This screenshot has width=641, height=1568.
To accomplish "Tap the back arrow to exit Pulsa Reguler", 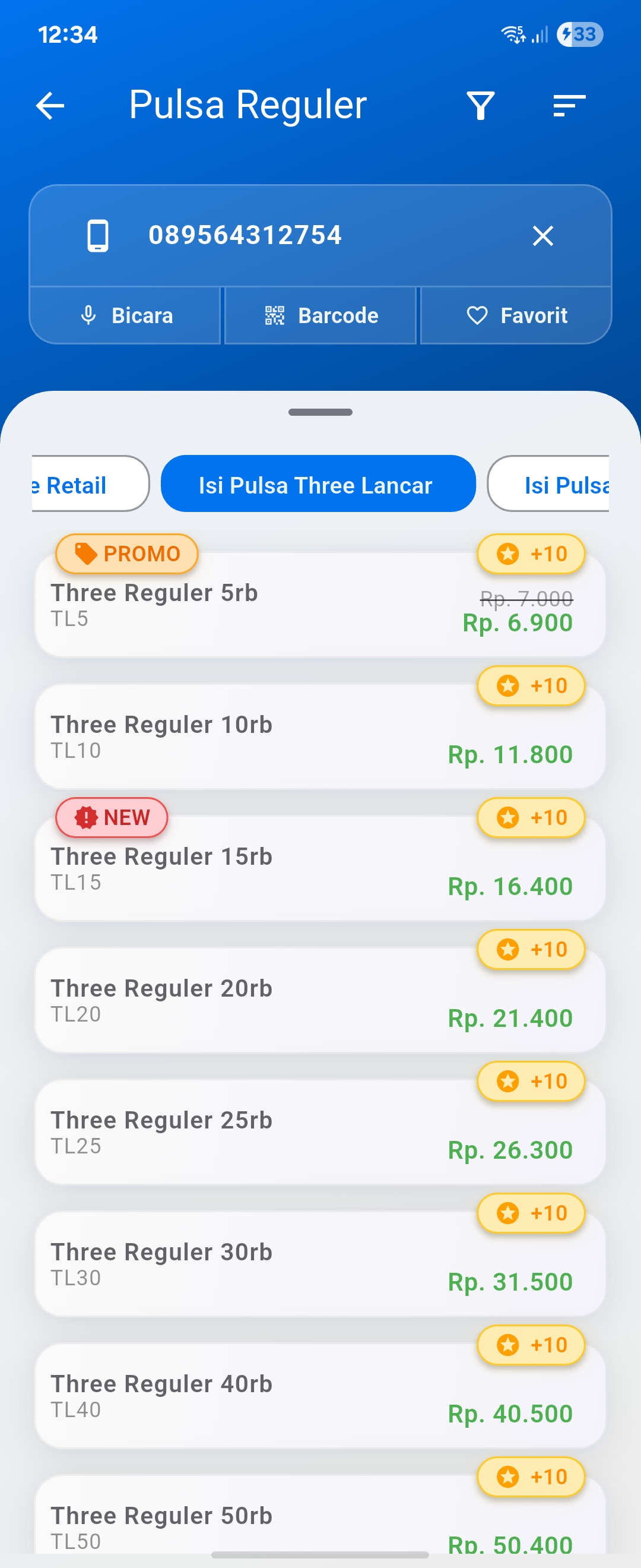I will pos(49,105).
